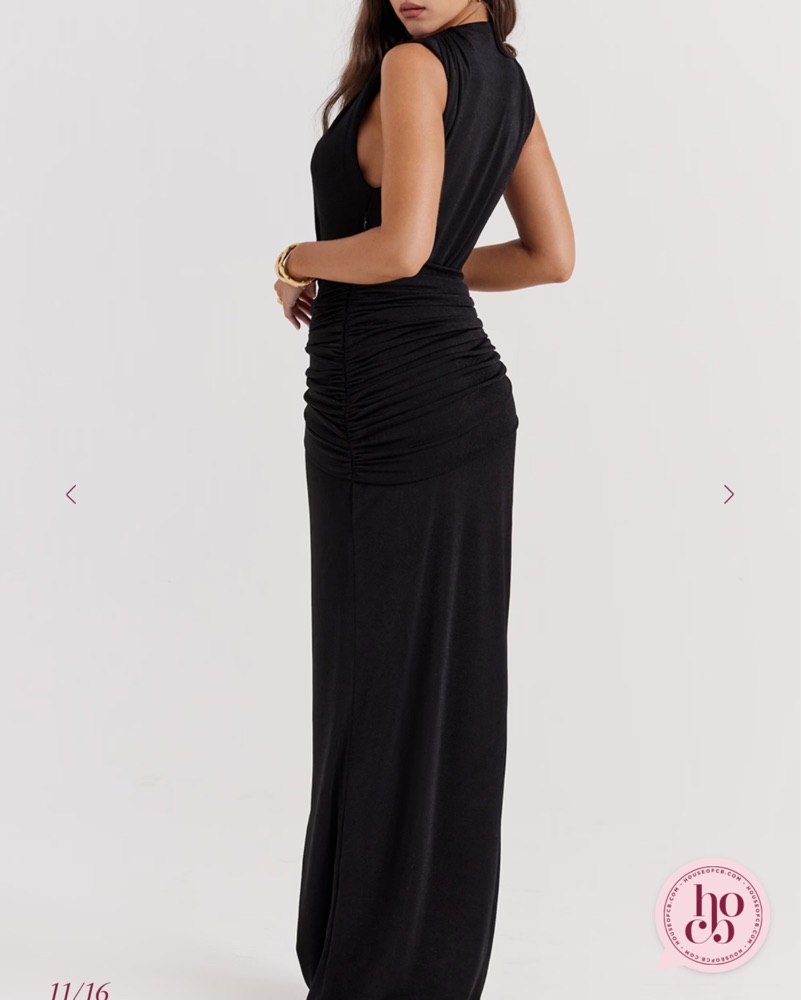801x1000 pixels.
Task: Show the next product photo
Action: coord(728,494)
